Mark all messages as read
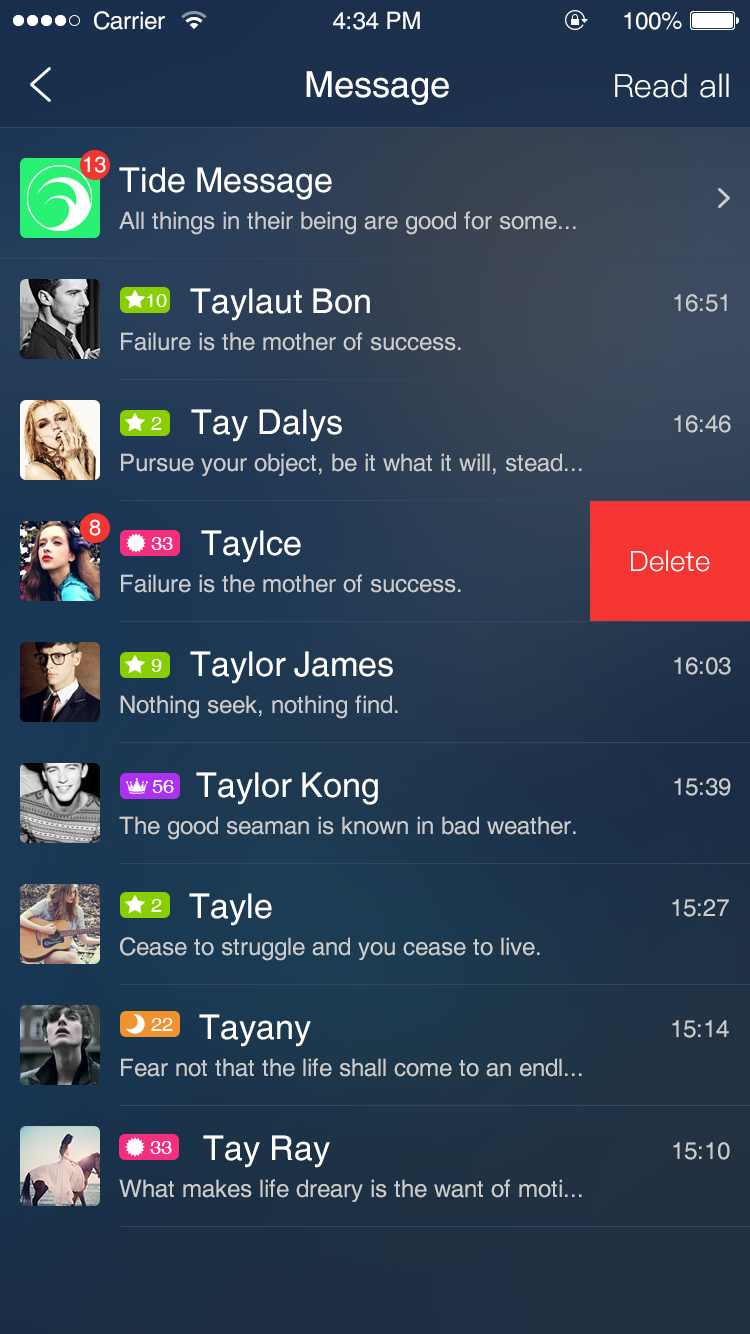The height and width of the screenshot is (1334, 750). point(671,87)
